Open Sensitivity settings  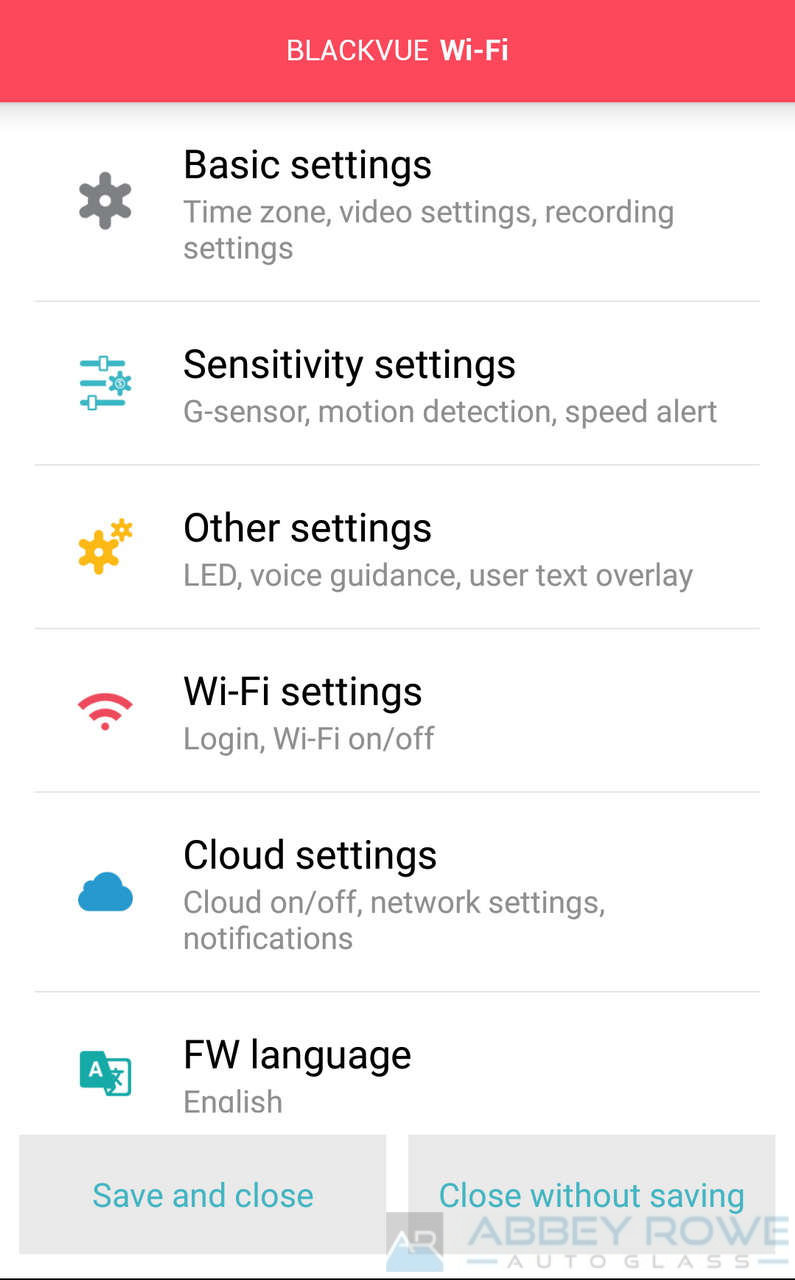click(397, 384)
